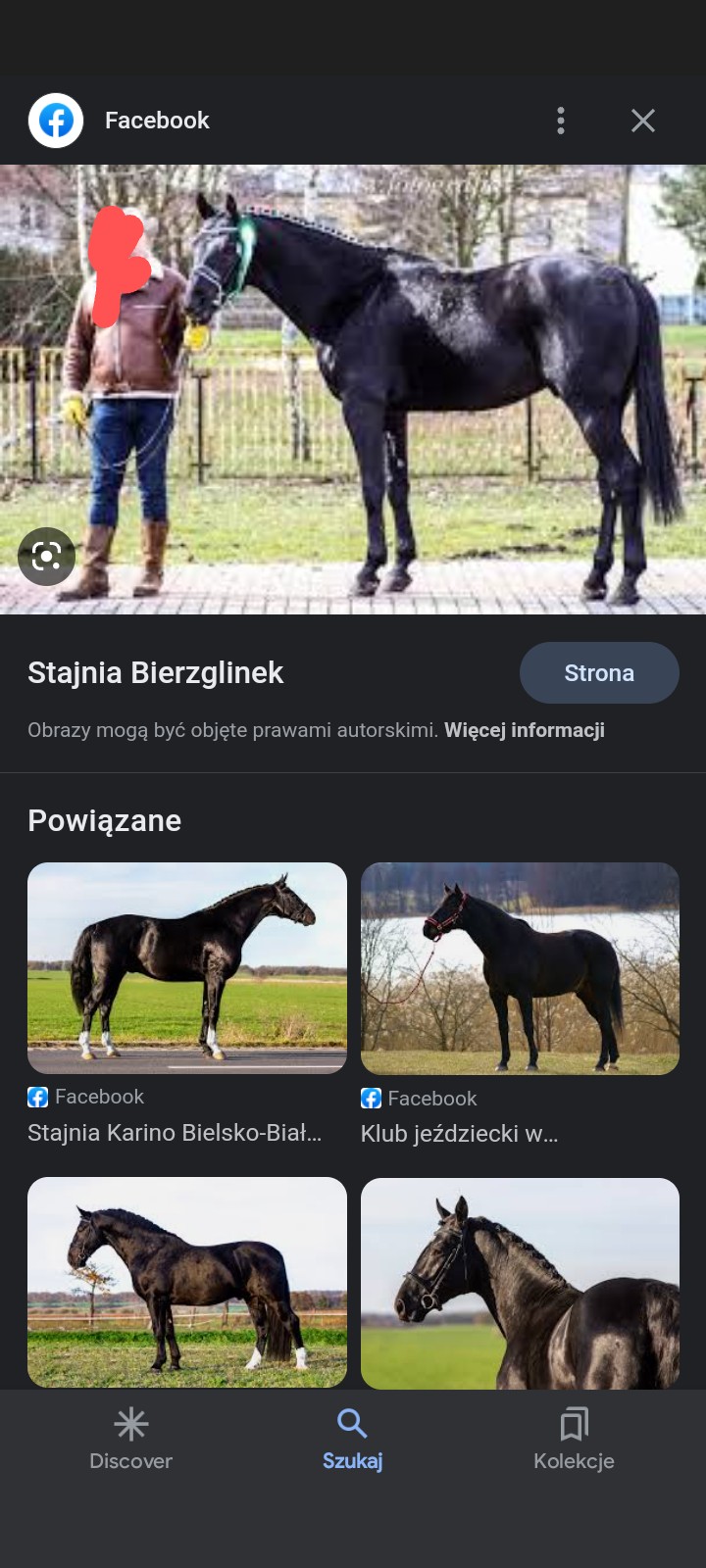Go to the Kolekcje tab
The image size is (706, 1568).
click(x=574, y=1439)
